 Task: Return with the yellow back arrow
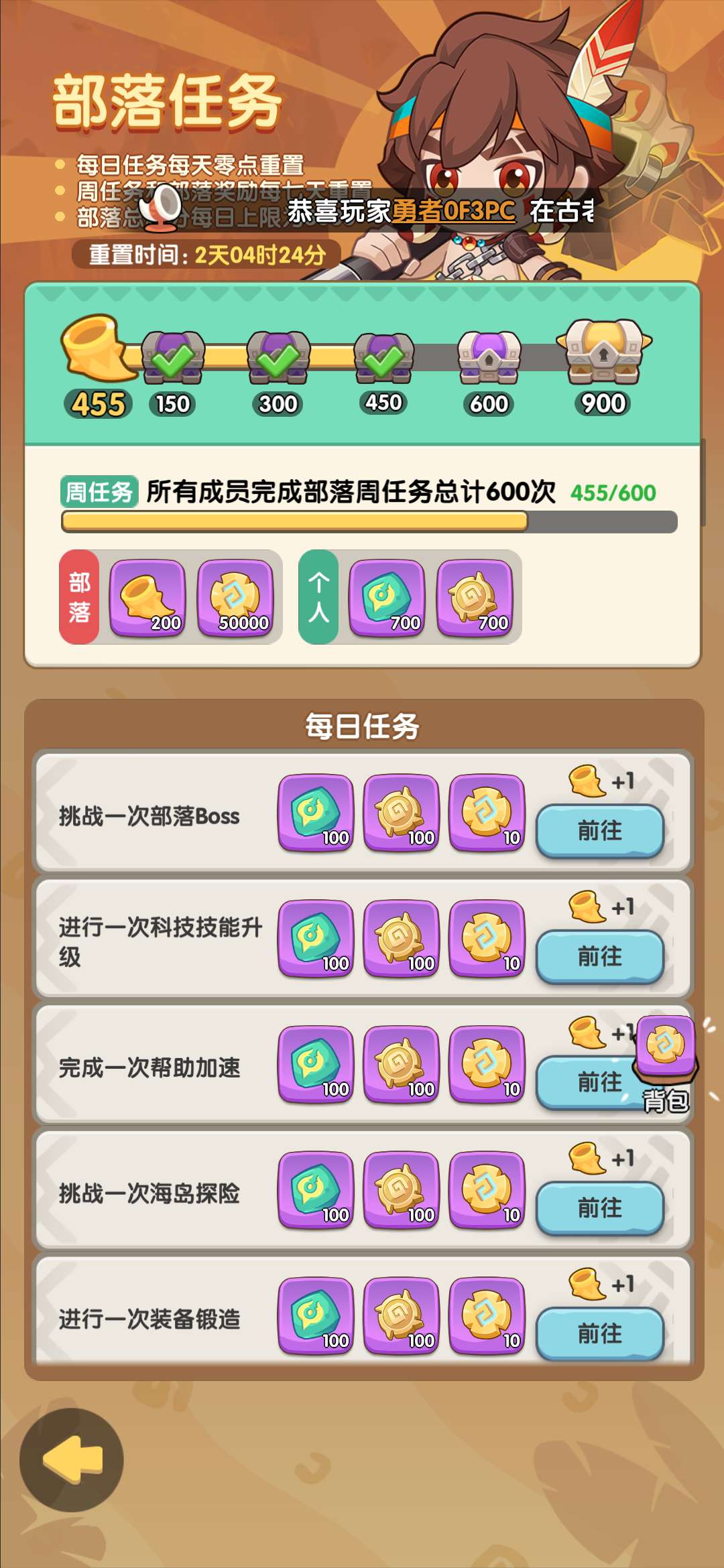coord(72,1459)
